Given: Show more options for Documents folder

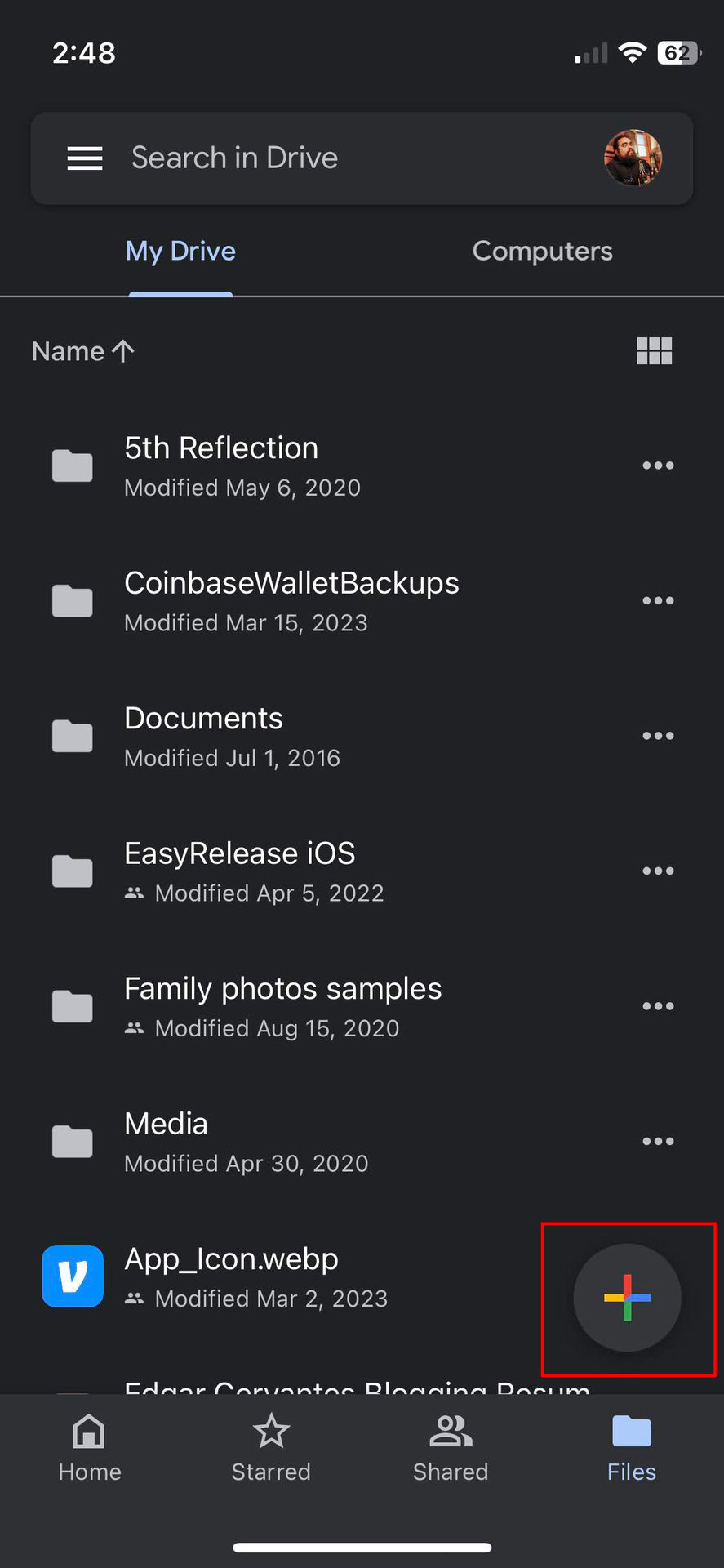Looking at the screenshot, I should [658, 736].
